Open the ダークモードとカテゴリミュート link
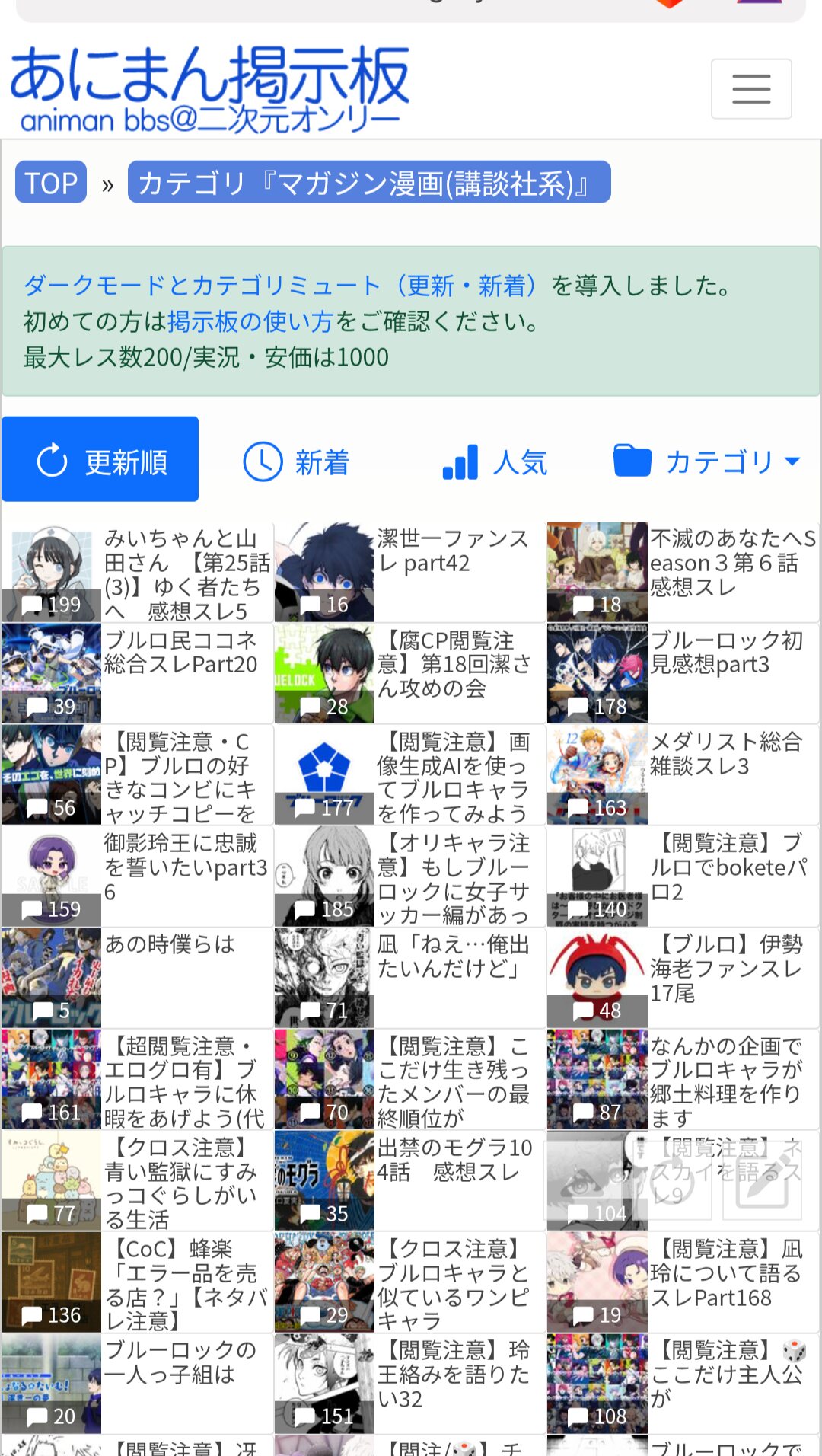The image size is (822, 1456). tap(202, 286)
